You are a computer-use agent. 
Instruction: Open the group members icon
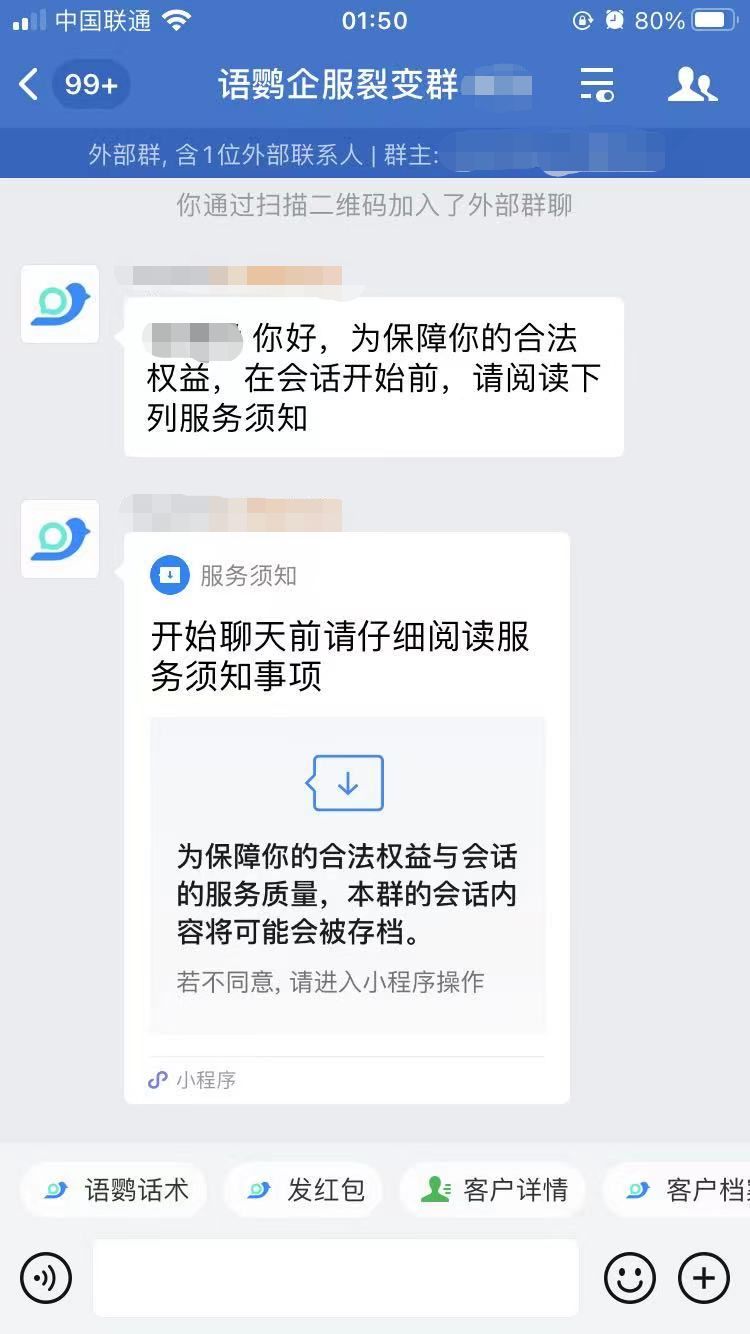click(x=692, y=85)
